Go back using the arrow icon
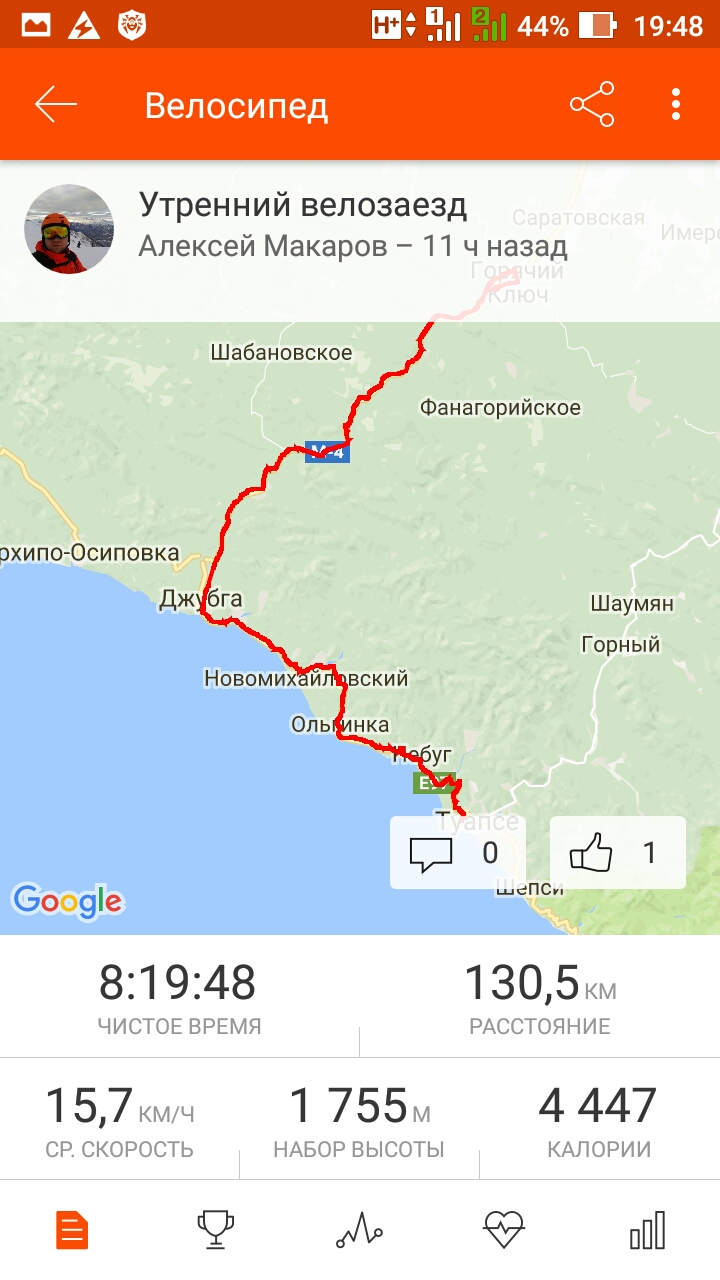Viewport: 720px width, 1280px height. [56, 105]
